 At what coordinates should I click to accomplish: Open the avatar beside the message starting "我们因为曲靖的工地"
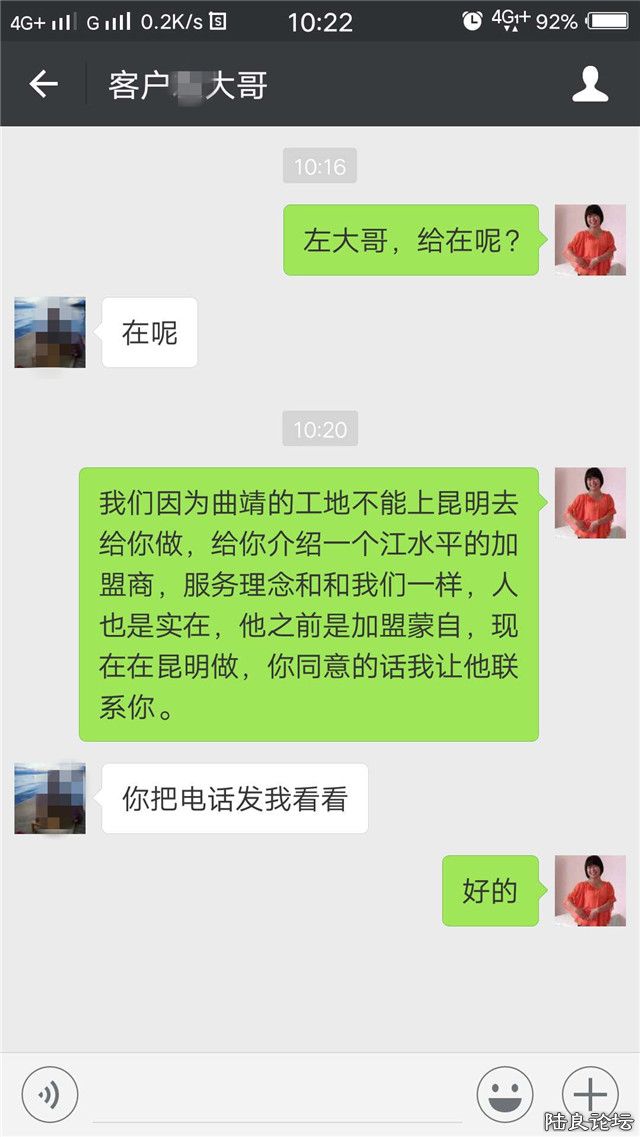[590, 503]
